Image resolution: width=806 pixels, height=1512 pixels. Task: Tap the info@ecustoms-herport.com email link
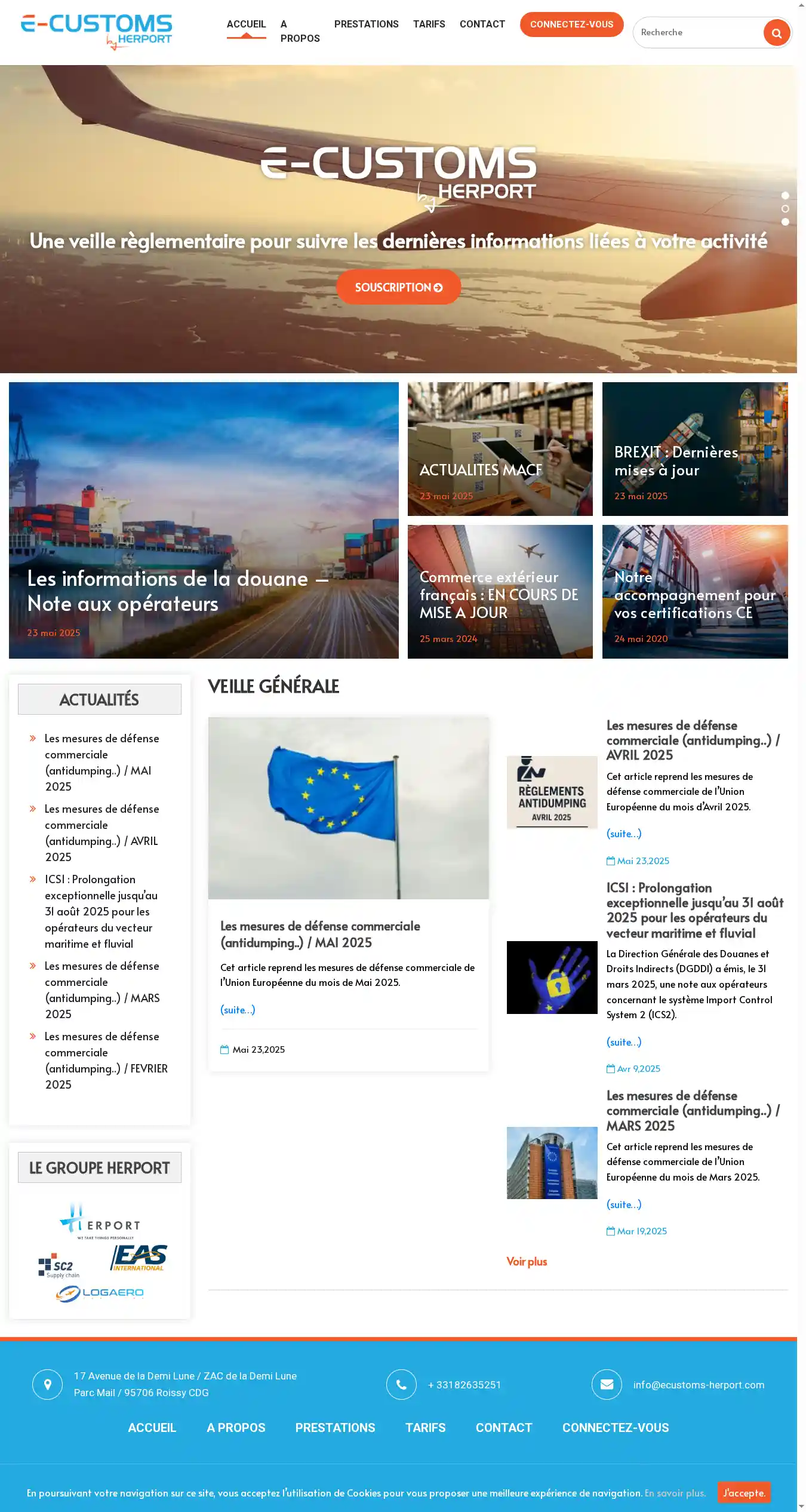[699, 1385]
